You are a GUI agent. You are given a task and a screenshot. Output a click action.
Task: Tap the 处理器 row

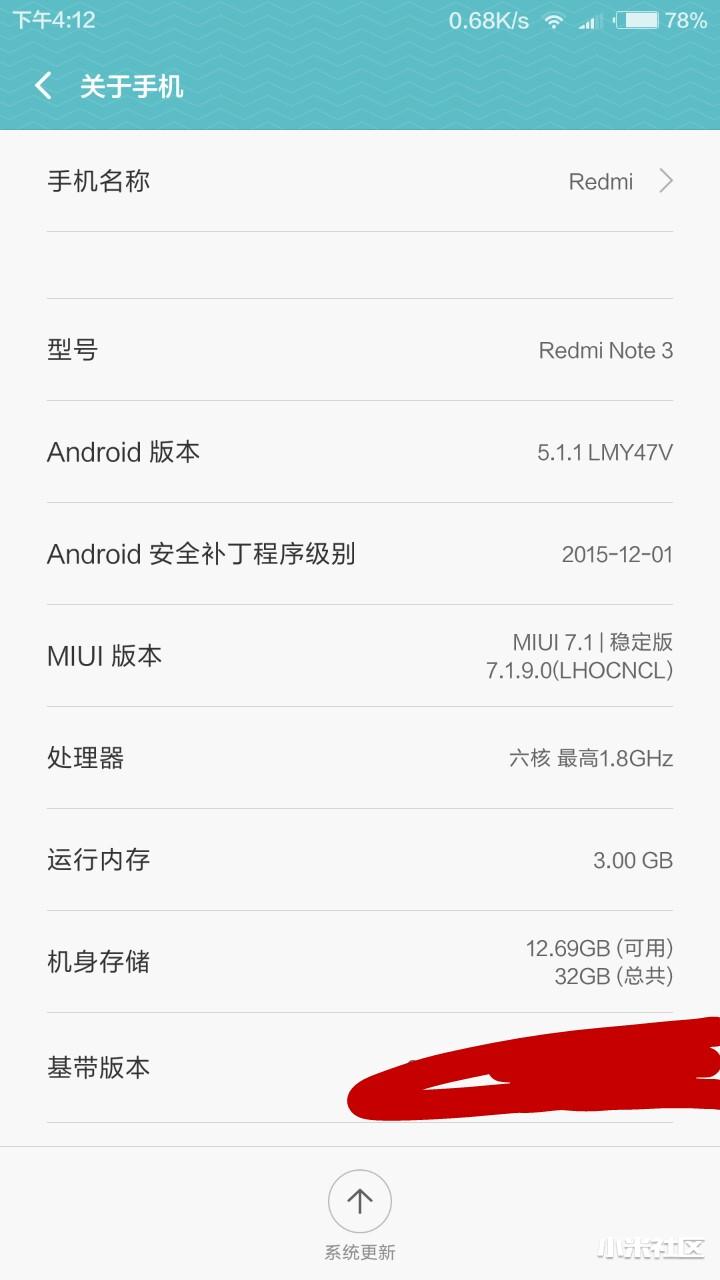pos(360,758)
